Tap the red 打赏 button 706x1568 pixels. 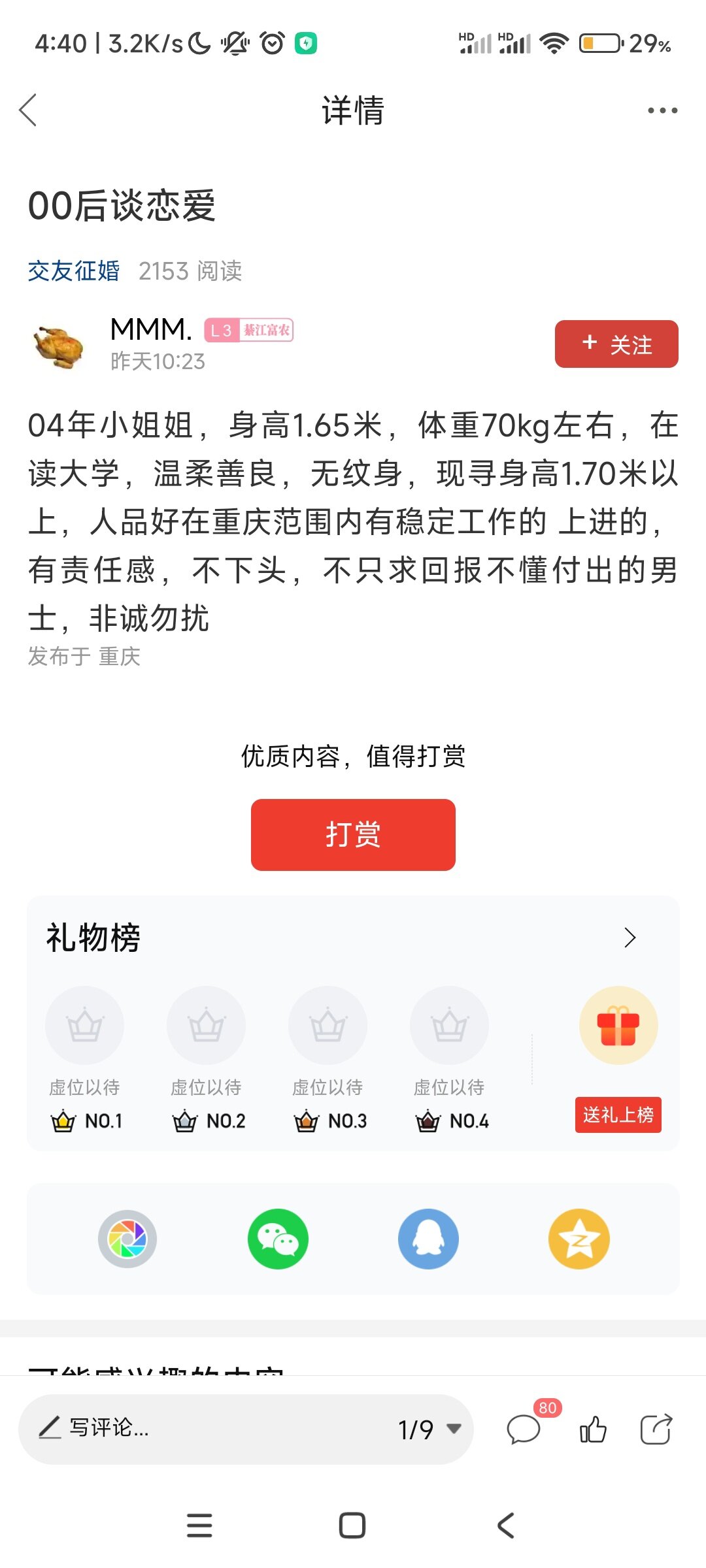click(x=353, y=834)
